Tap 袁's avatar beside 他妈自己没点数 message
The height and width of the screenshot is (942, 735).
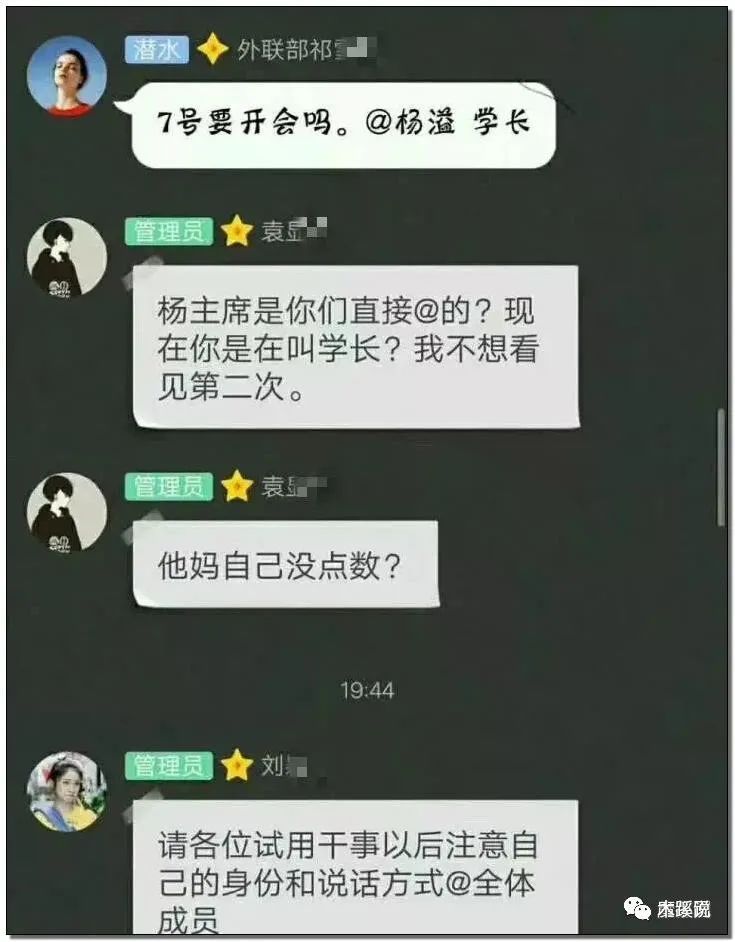(66, 512)
